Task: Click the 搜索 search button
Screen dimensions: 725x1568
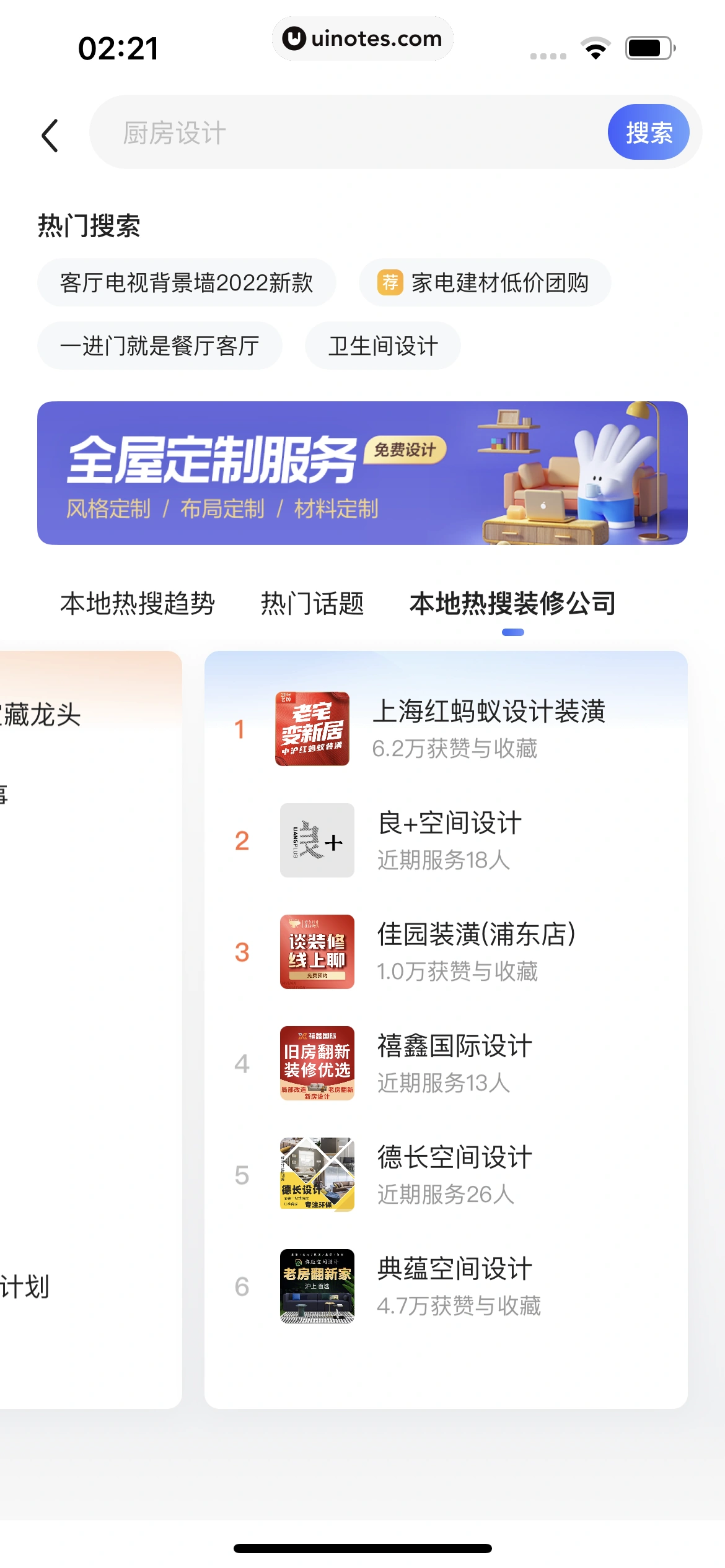Action: (x=649, y=132)
